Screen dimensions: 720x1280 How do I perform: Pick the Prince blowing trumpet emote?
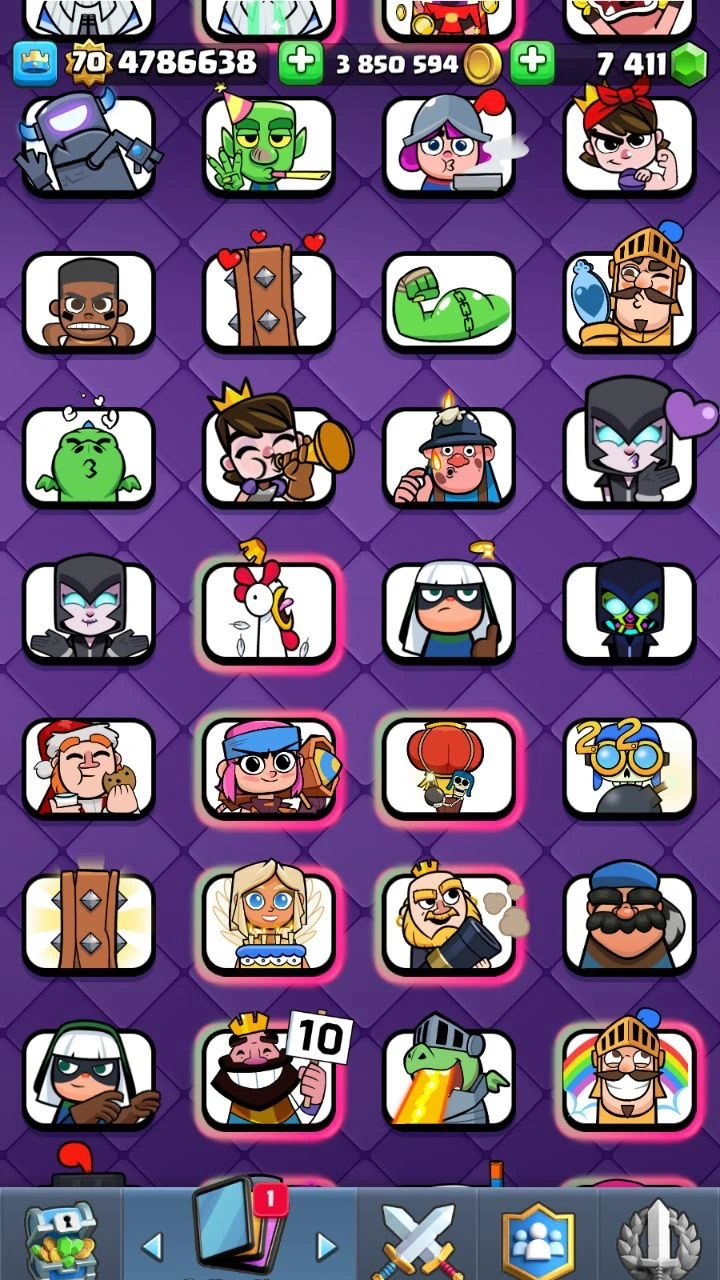point(269,457)
